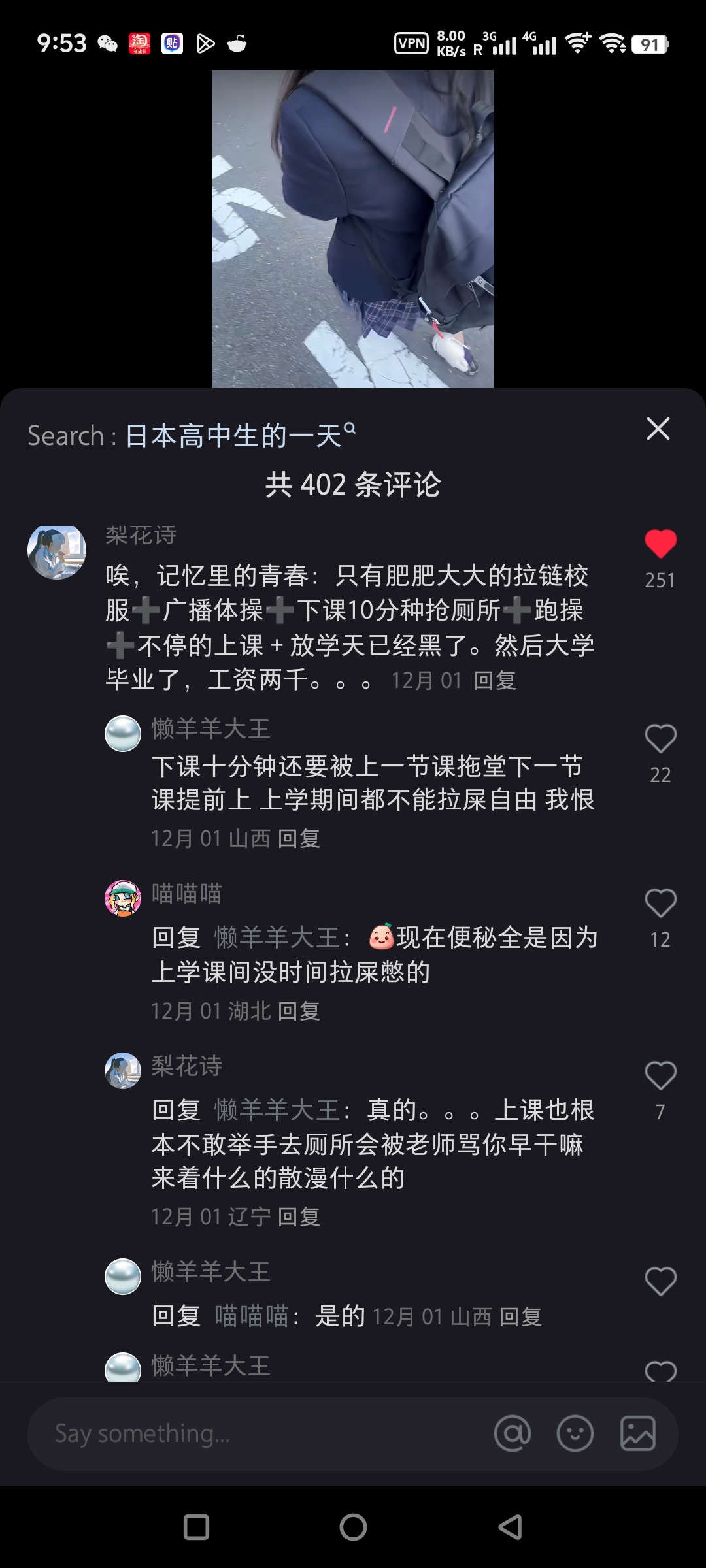Attach an image to the comment

click(638, 1434)
